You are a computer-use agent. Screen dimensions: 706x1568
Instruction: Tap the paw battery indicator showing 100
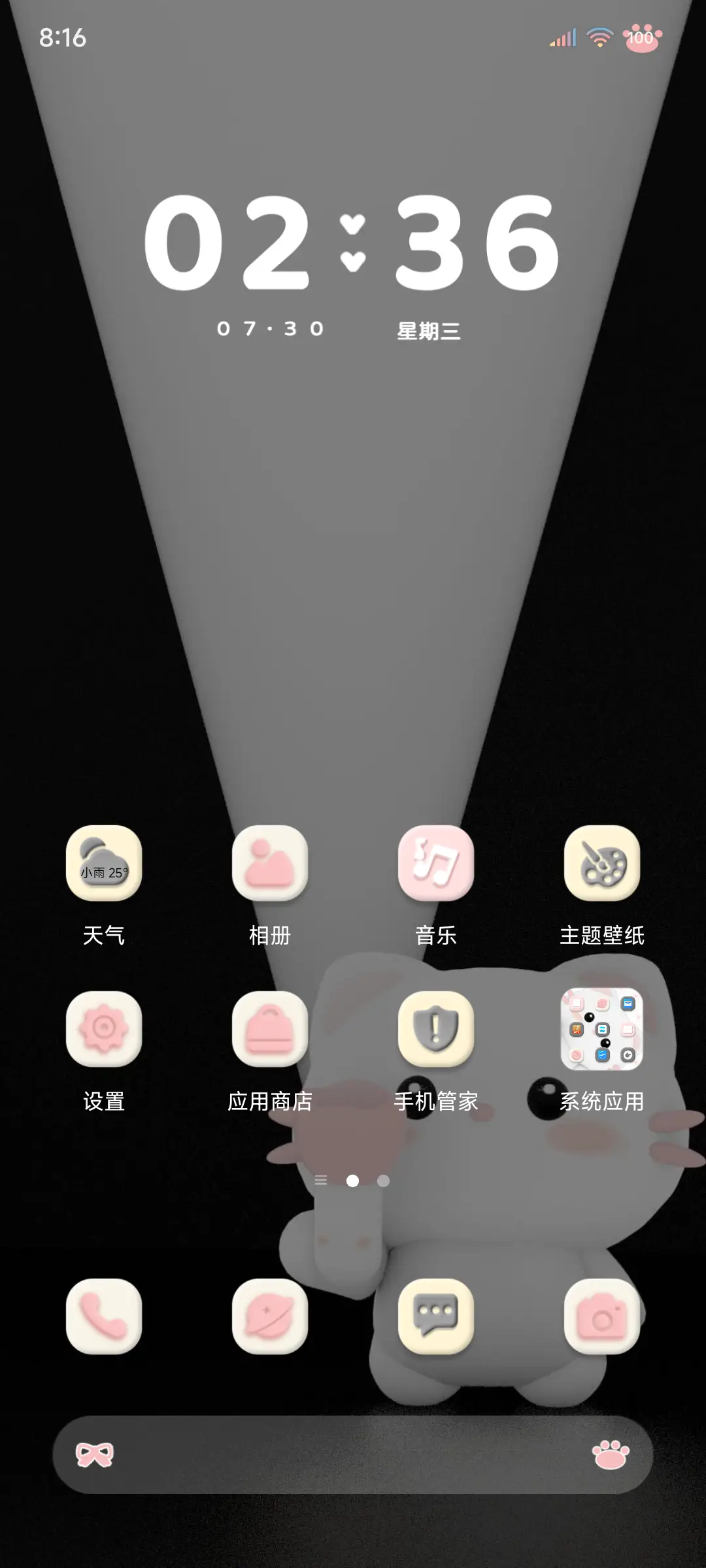click(643, 38)
